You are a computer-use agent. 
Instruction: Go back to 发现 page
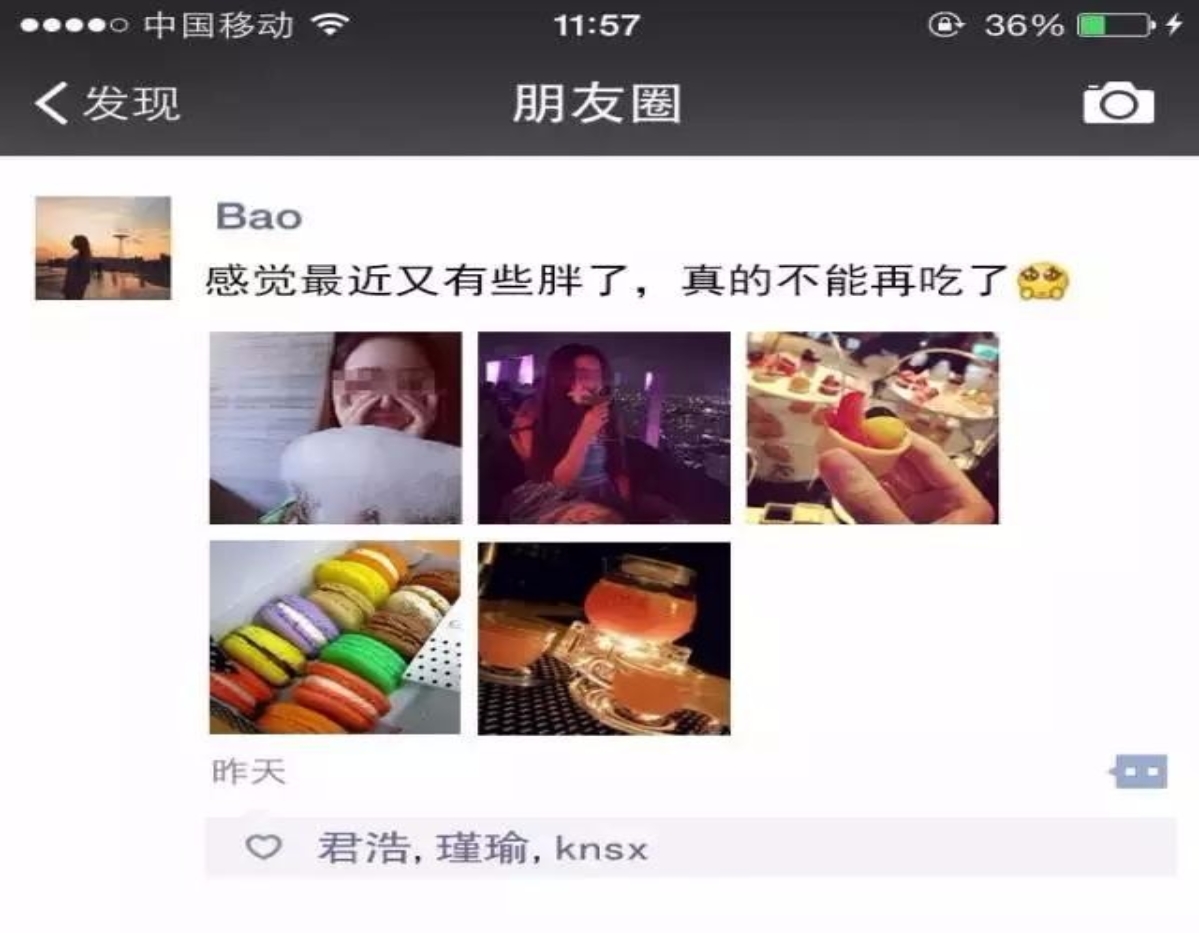pyautogui.click(x=105, y=104)
